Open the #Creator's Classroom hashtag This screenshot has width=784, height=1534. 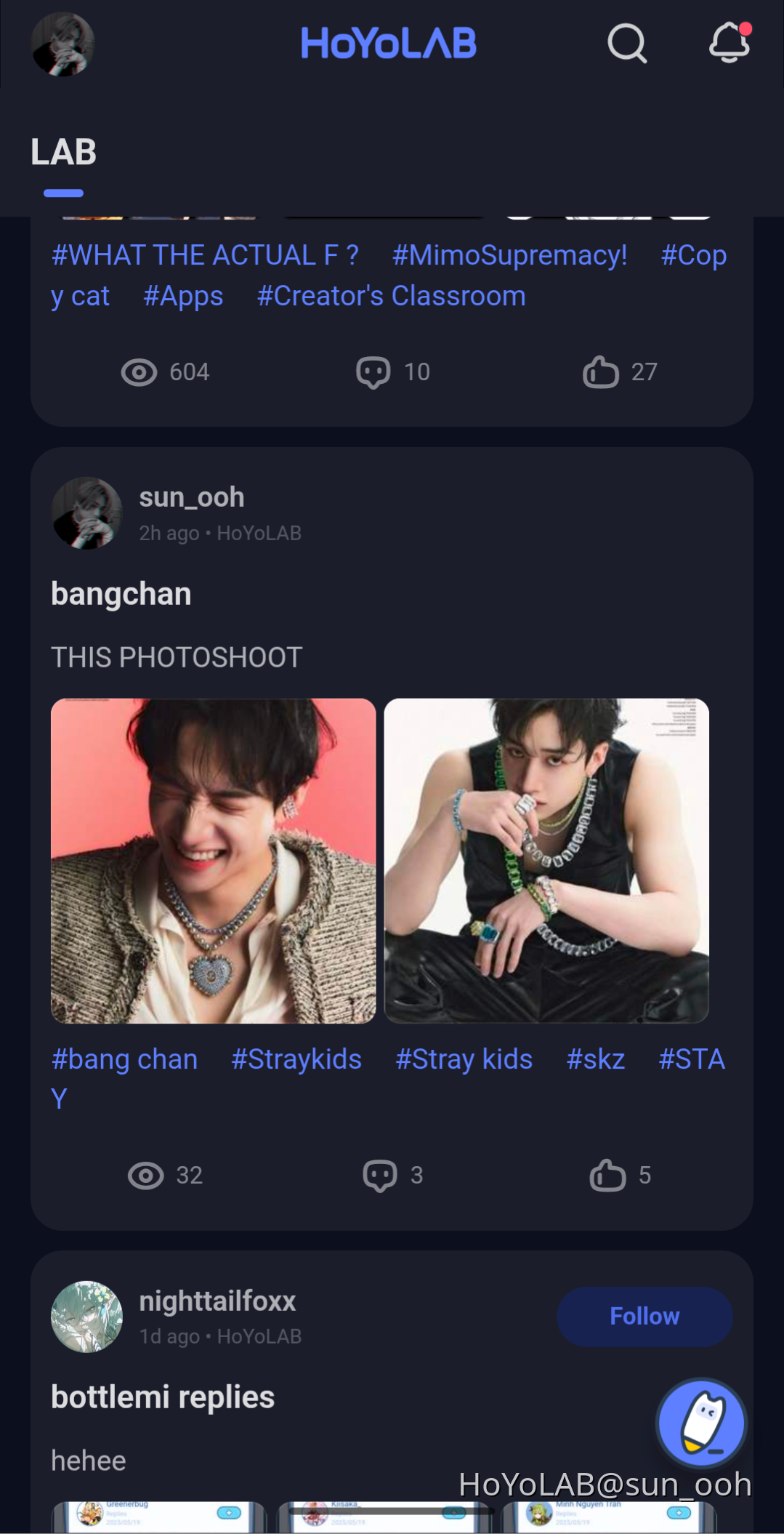coord(390,295)
